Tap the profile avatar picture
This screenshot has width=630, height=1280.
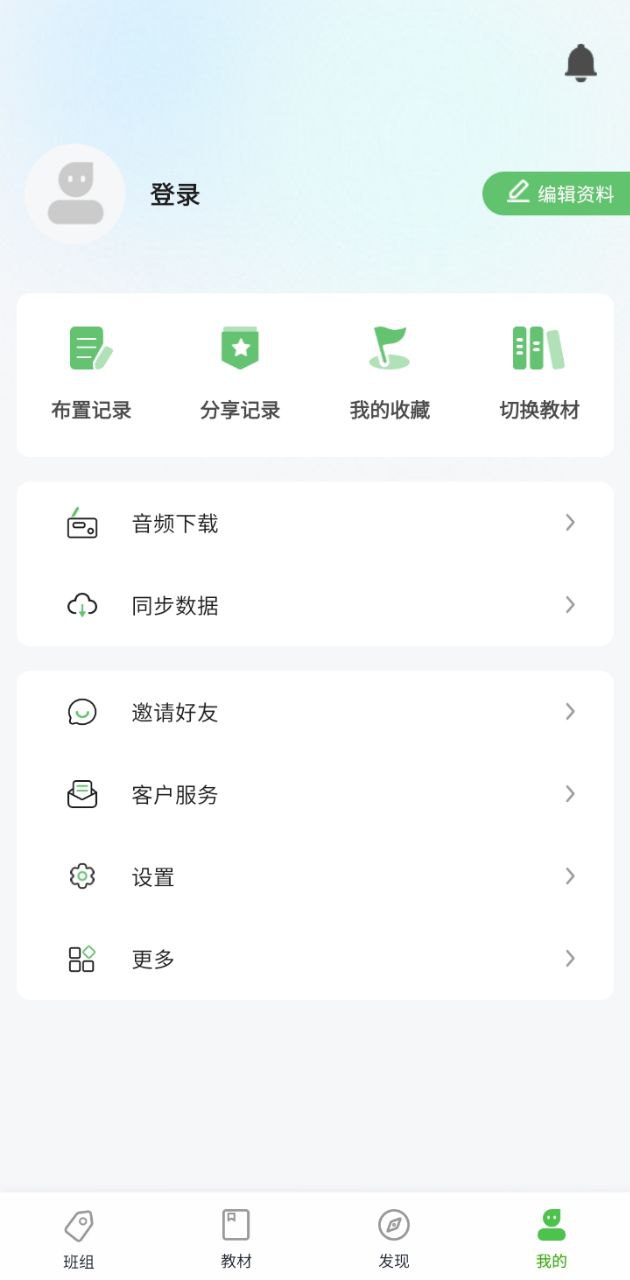(75, 194)
